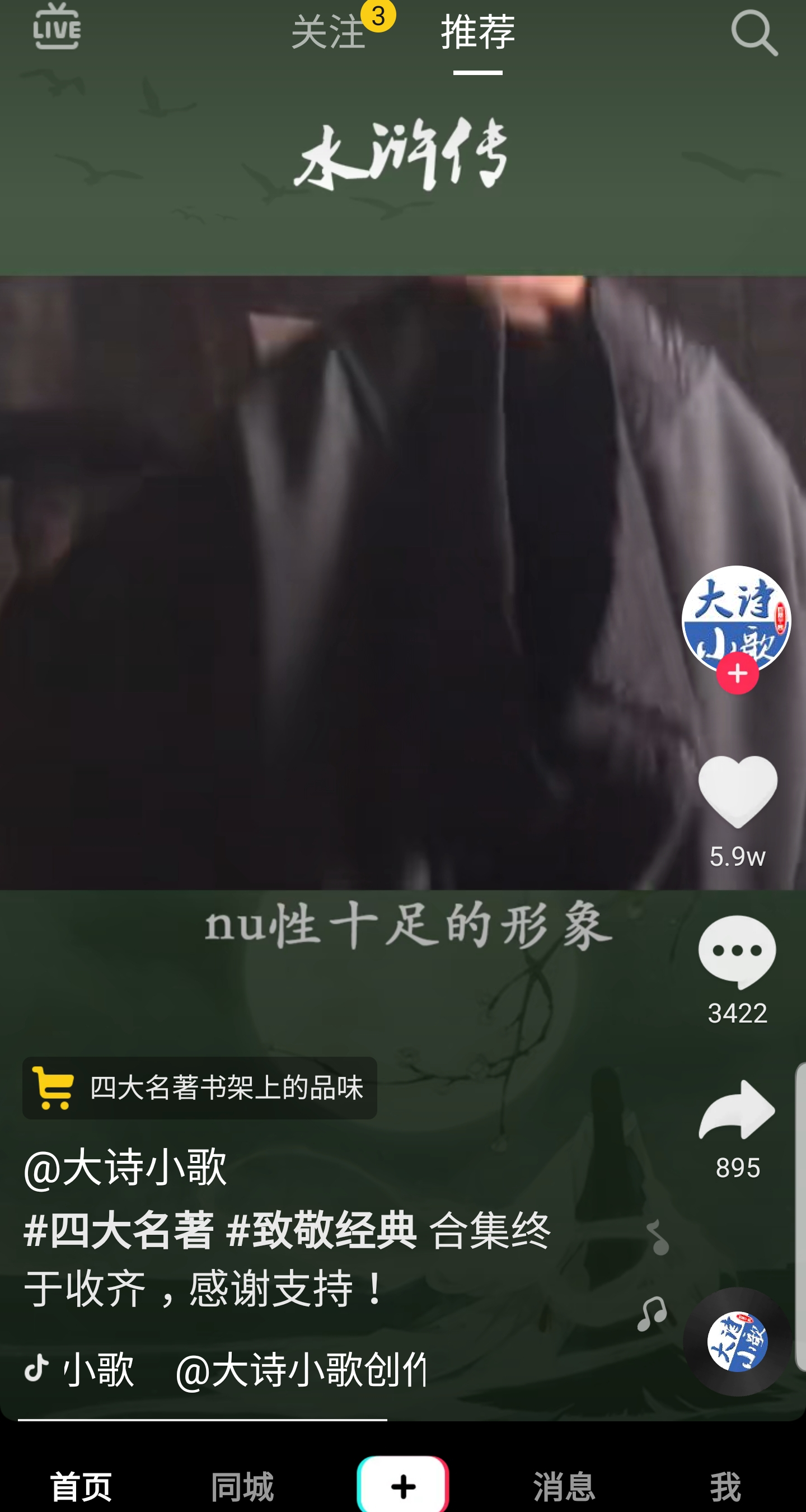Open the 我 profile tab
Screen dimensions: 806x1512
[x=725, y=1487]
